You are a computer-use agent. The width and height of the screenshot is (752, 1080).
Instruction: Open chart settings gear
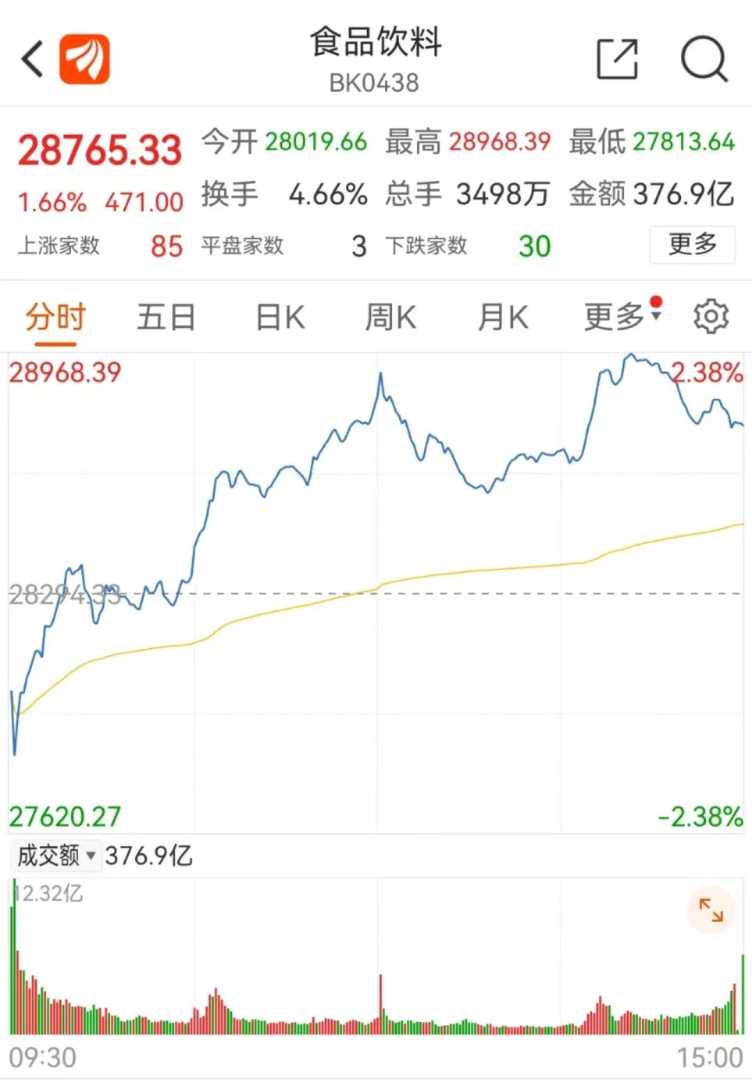click(x=711, y=318)
